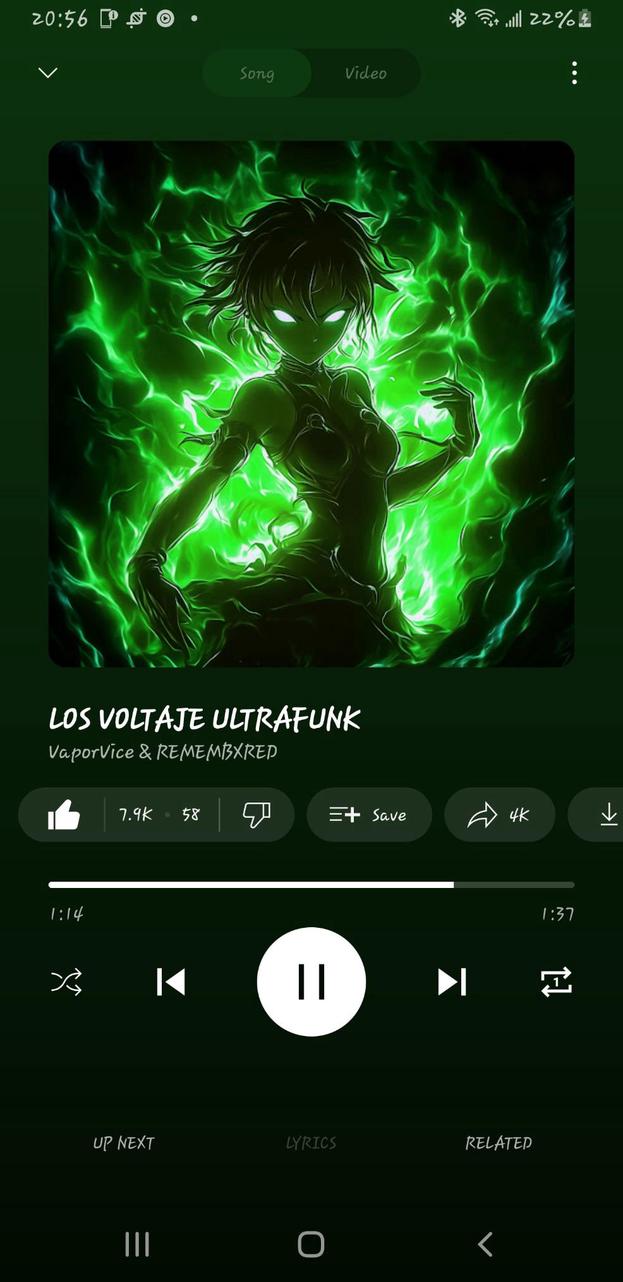The height and width of the screenshot is (1282, 623).
Task: Open the RELATED tab
Action: coord(498,1143)
